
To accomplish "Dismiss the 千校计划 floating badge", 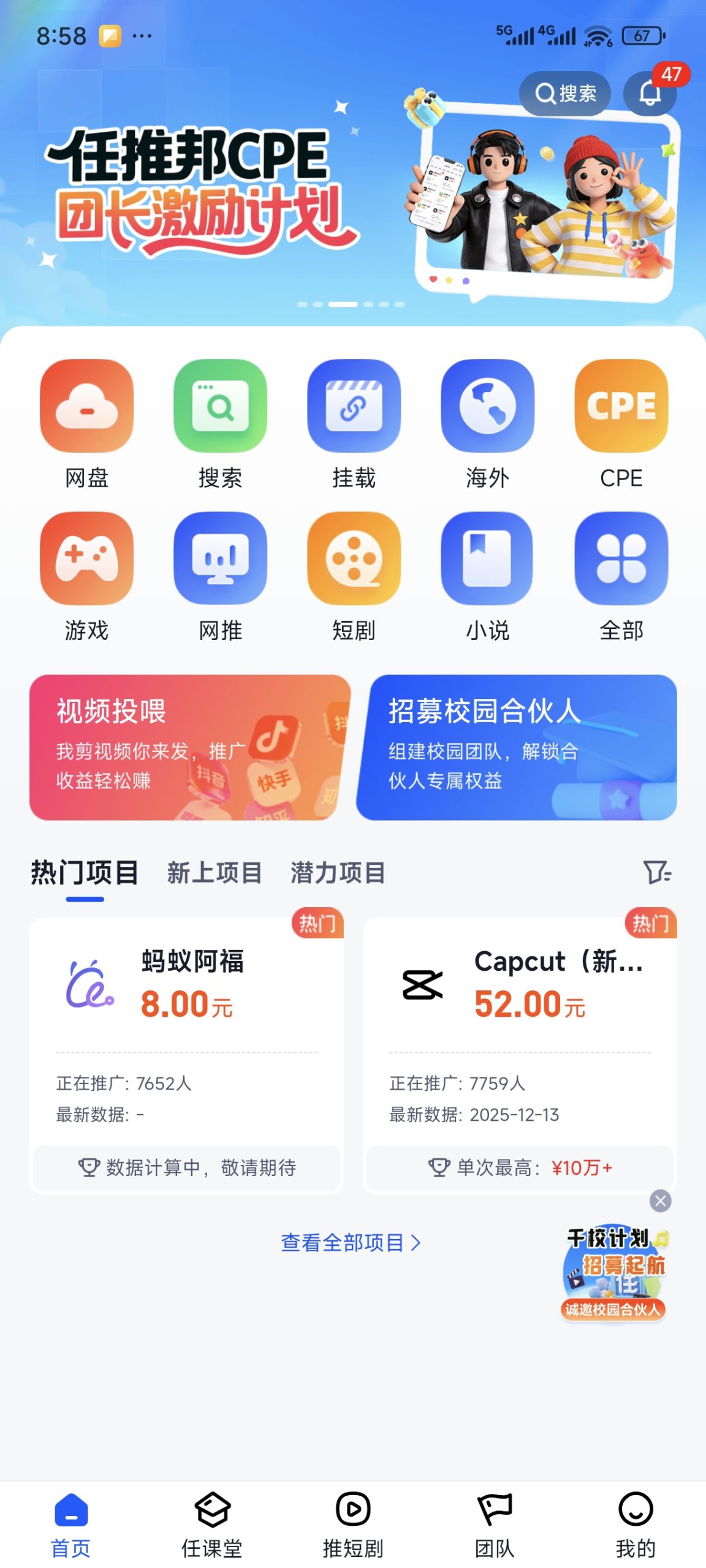I will coord(661,1201).
